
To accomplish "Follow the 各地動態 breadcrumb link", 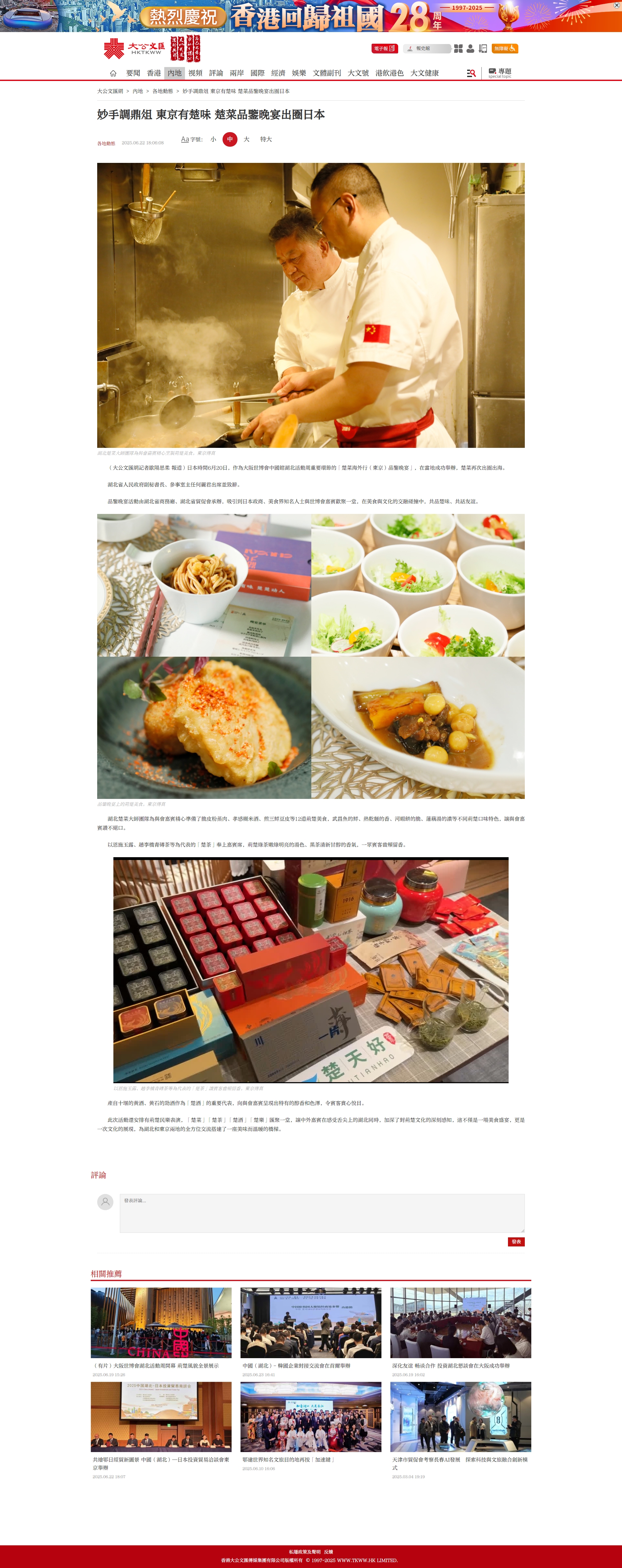I will (163, 91).
